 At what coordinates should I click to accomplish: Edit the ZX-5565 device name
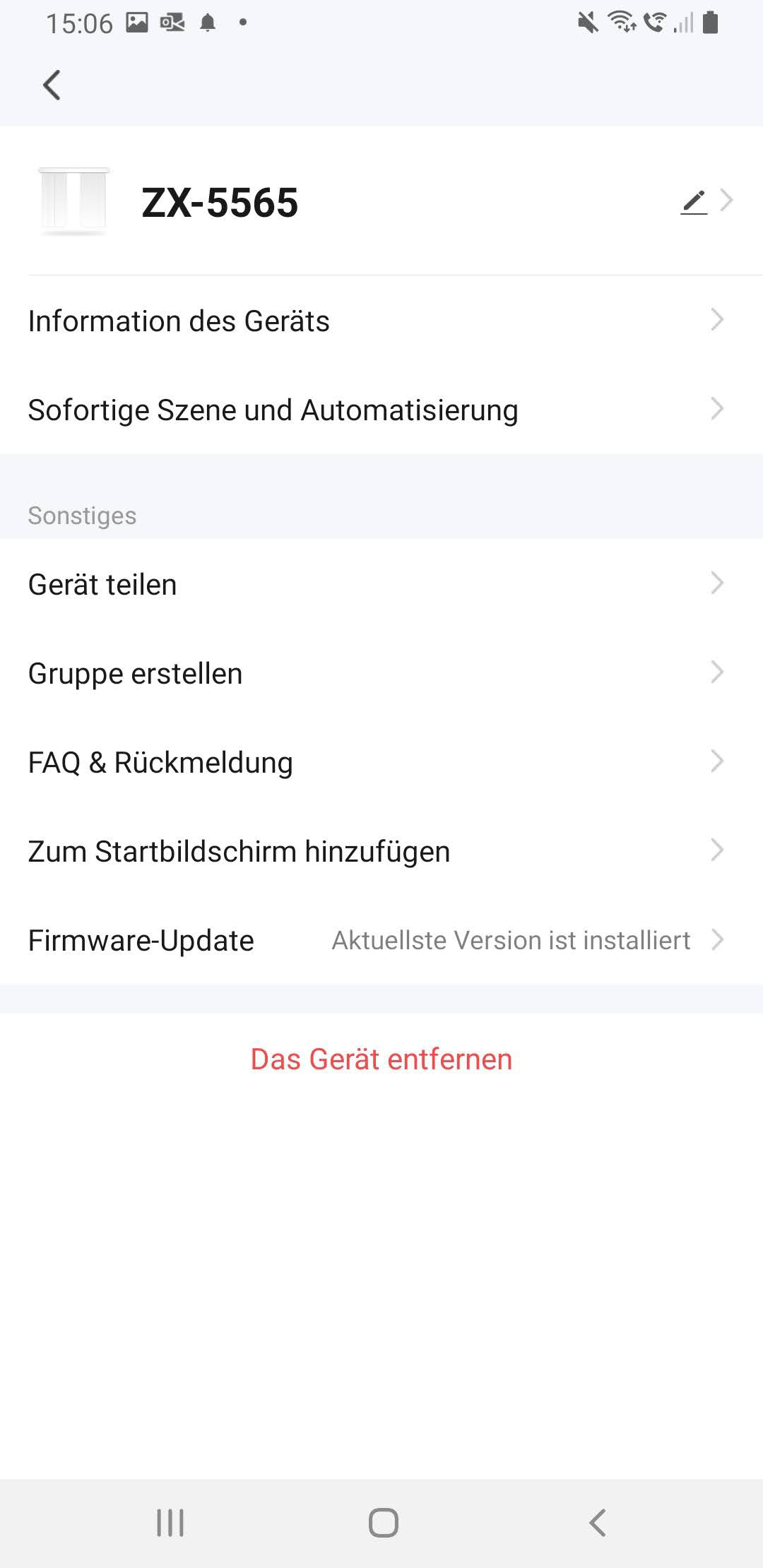click(694, 202)
